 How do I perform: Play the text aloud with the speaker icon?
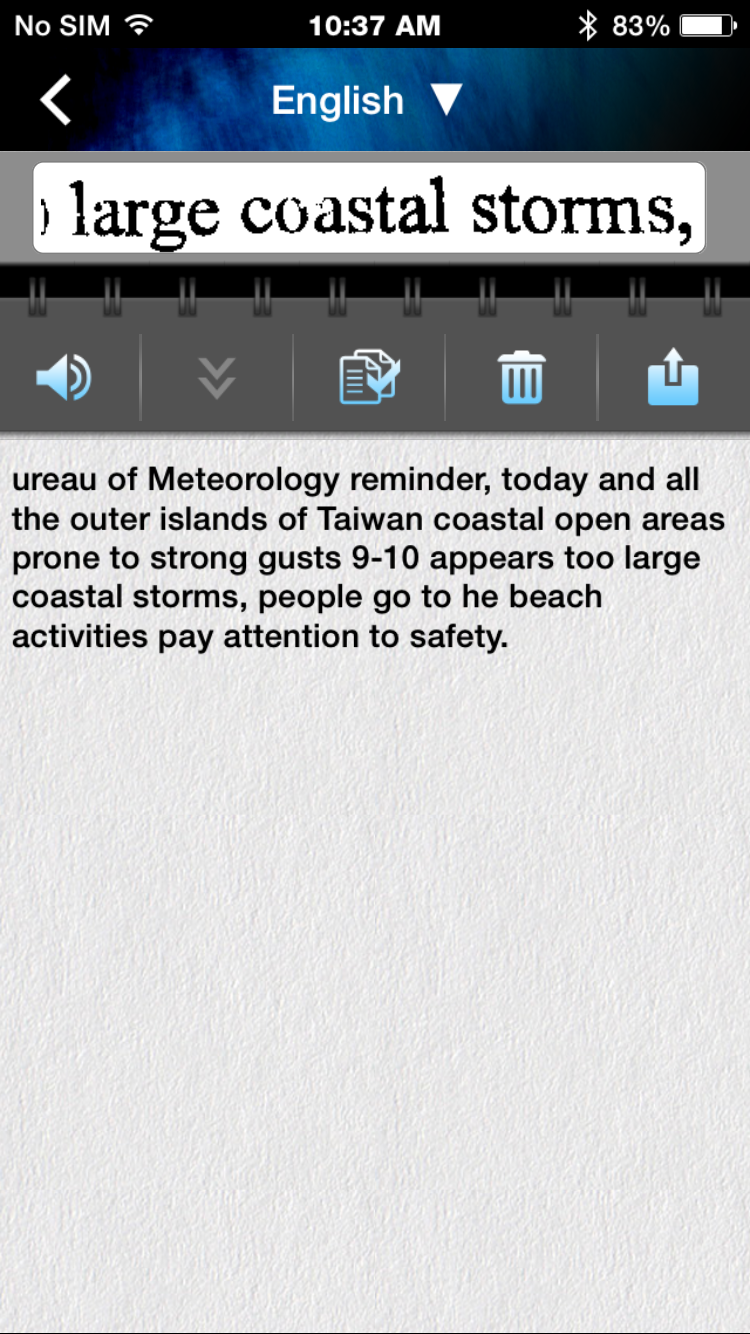[x=65, y=378]
